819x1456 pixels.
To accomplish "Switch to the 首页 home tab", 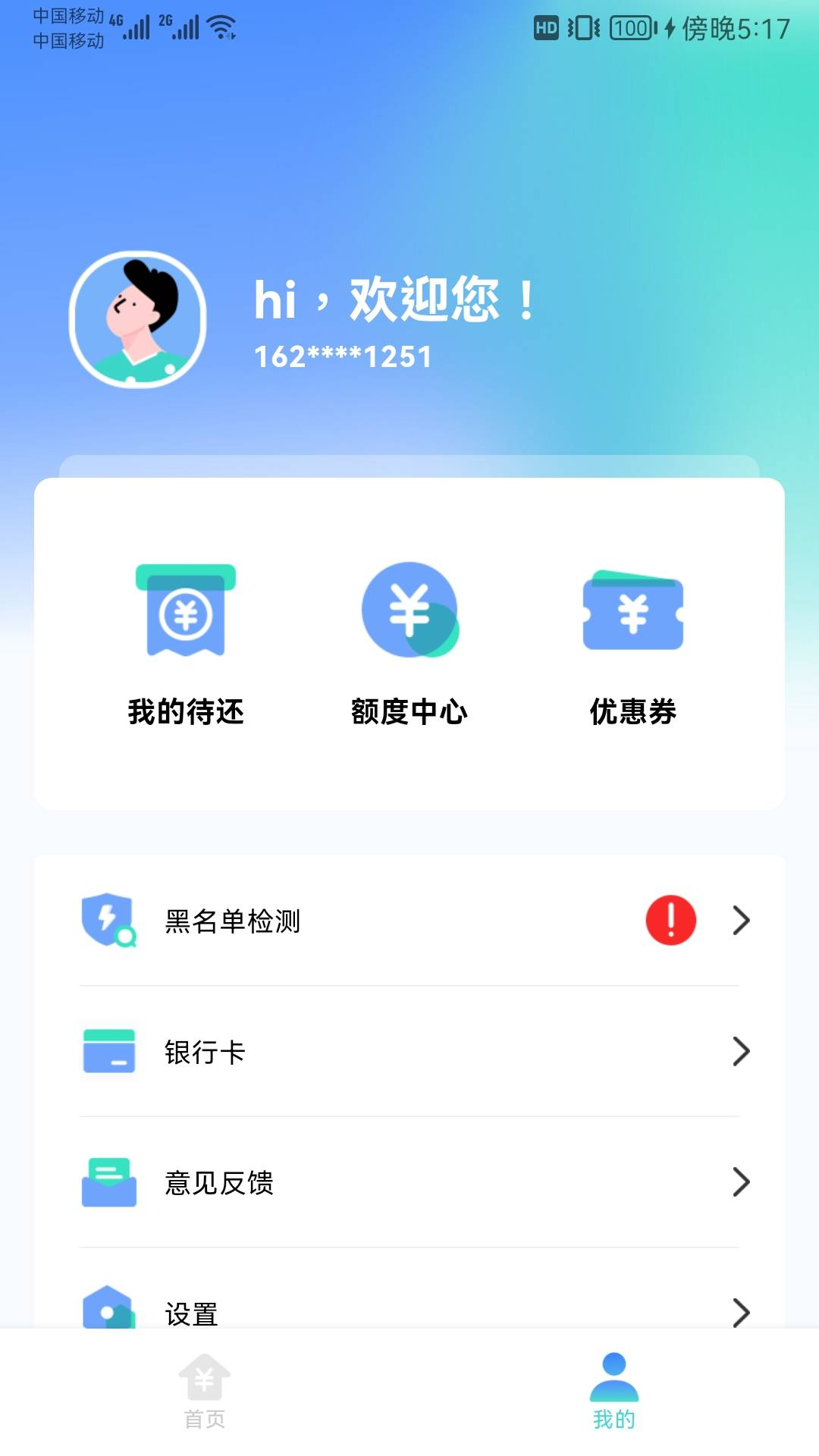I will pos(205,1392).
